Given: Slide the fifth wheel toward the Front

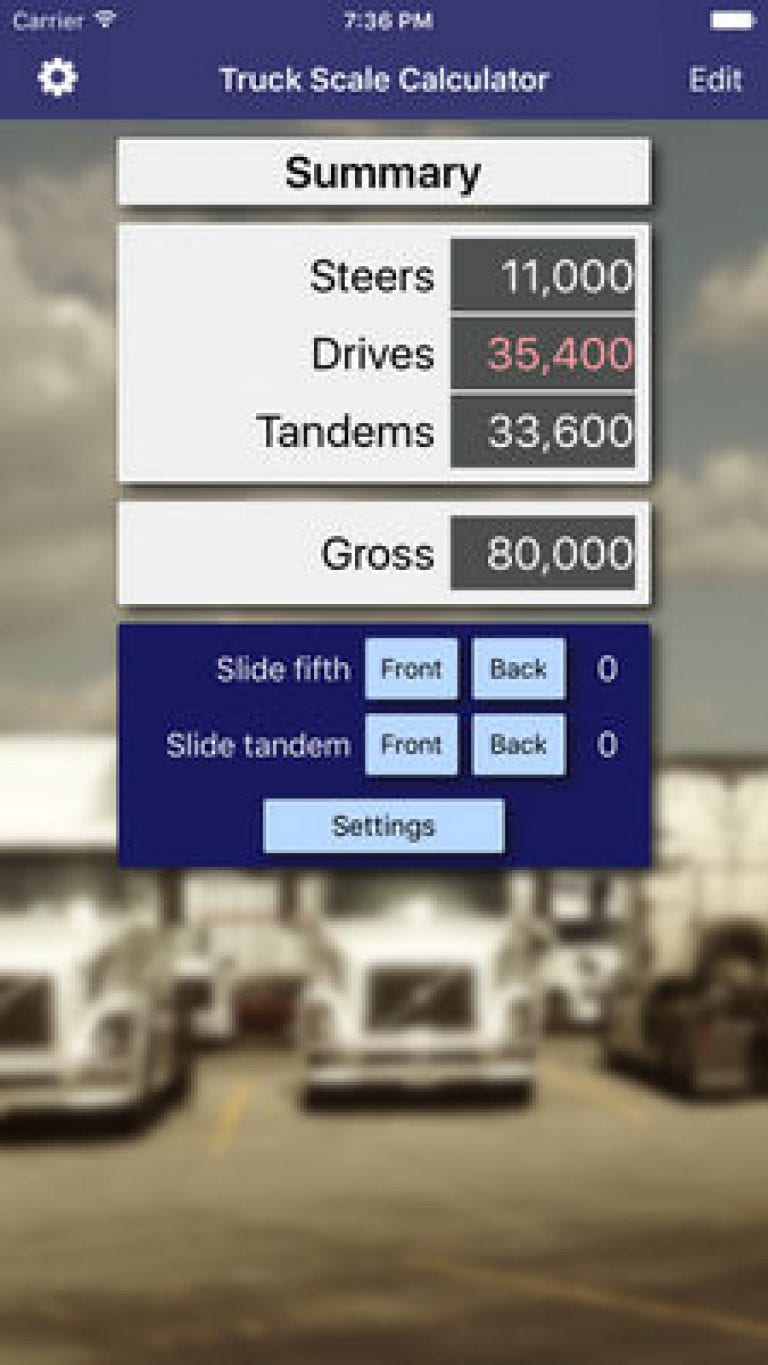Looking at the screenshot, I should tap(411, 669).
